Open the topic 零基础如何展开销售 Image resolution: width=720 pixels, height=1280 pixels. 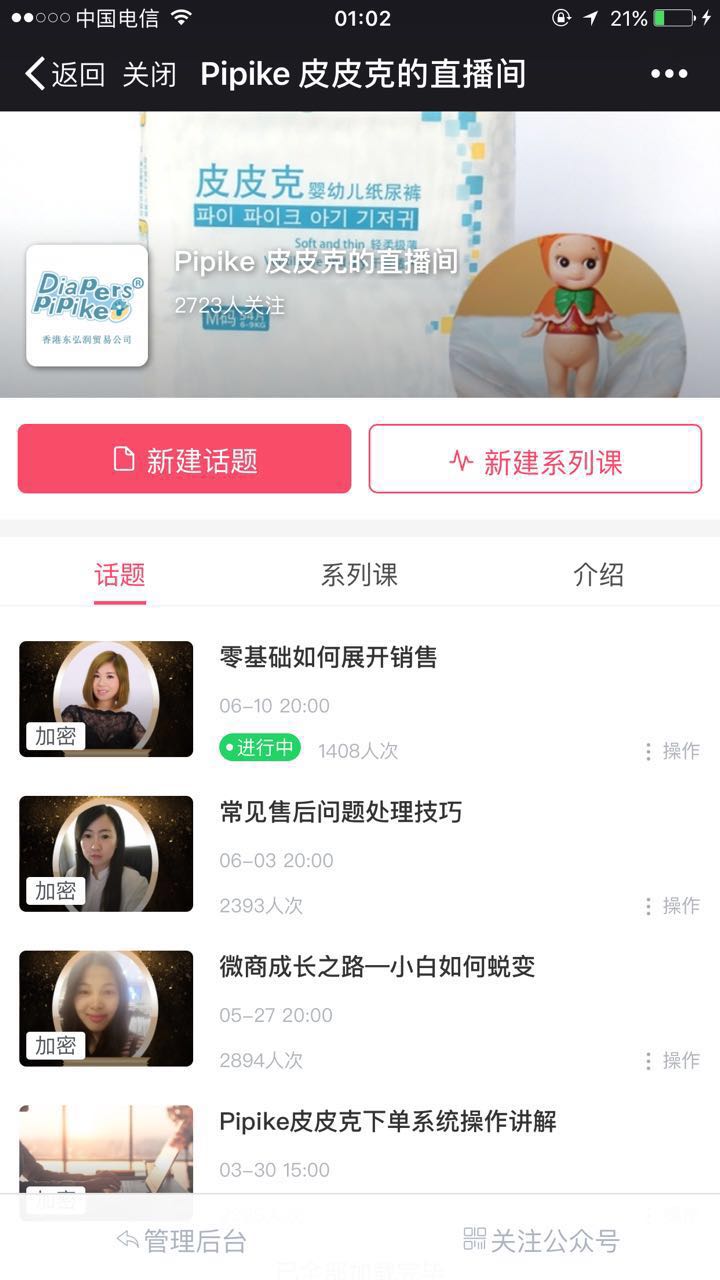tap(328, 657)
